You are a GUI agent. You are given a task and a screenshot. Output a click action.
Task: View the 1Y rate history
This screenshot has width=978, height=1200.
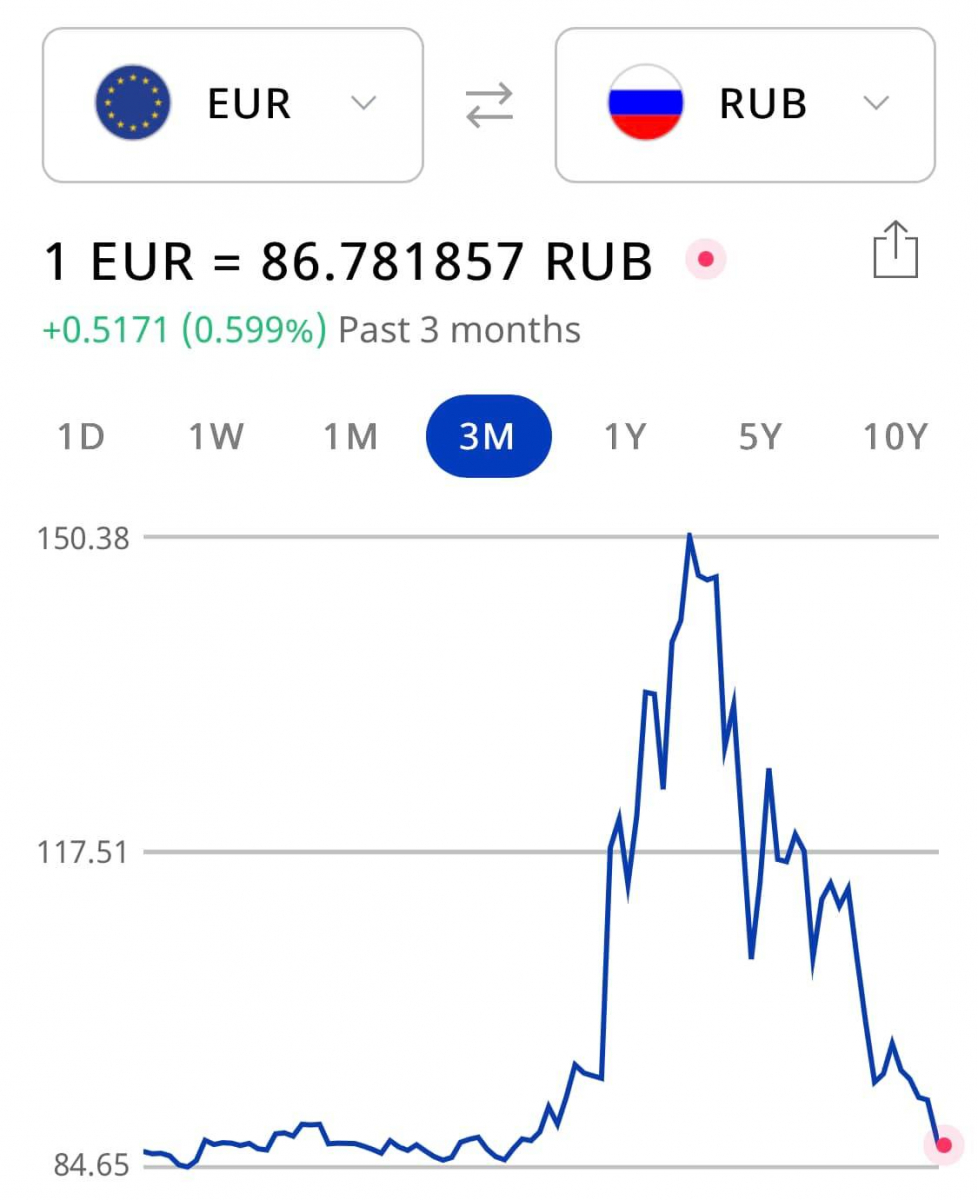[x=625, y=437]
